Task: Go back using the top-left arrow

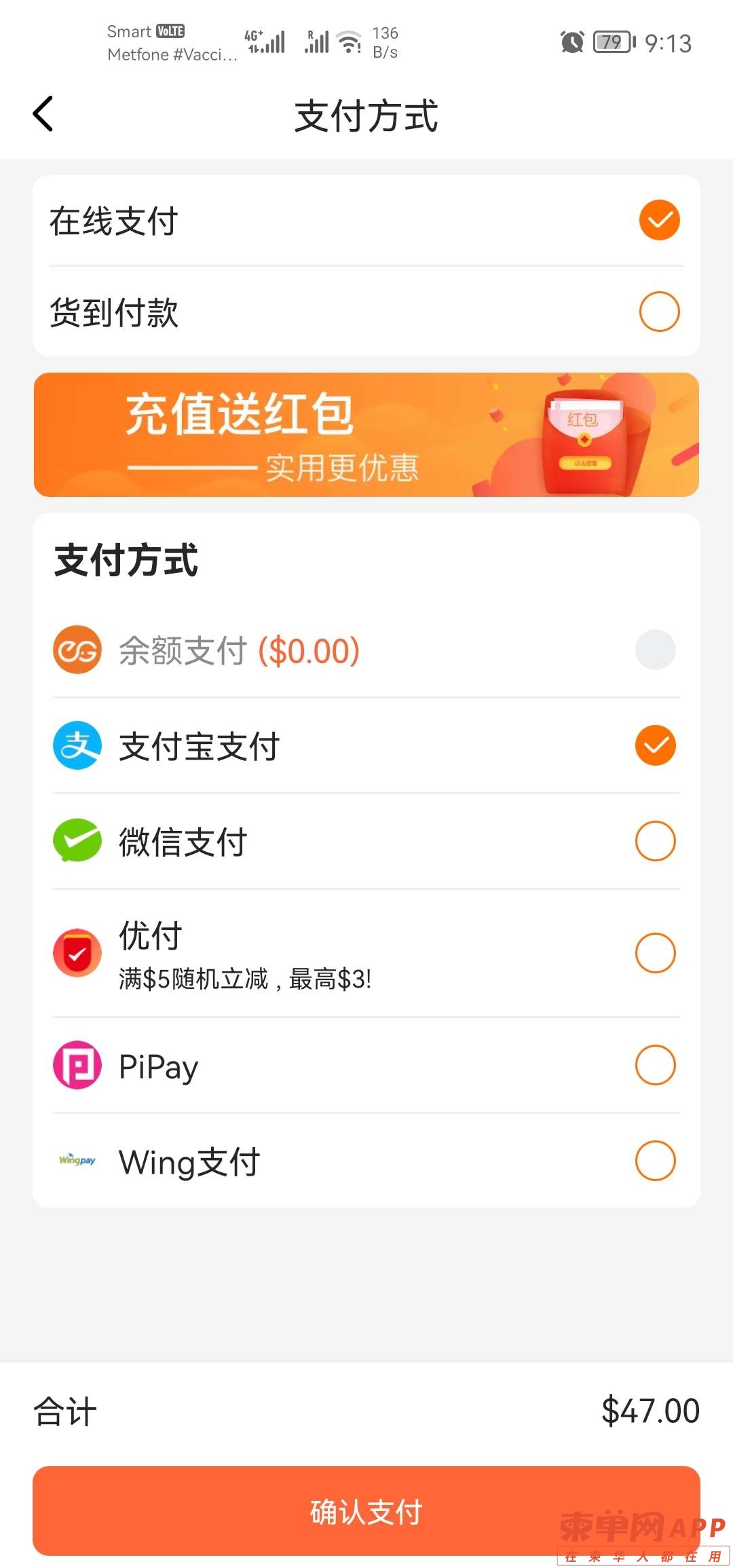Action: (x=43, y=114)
